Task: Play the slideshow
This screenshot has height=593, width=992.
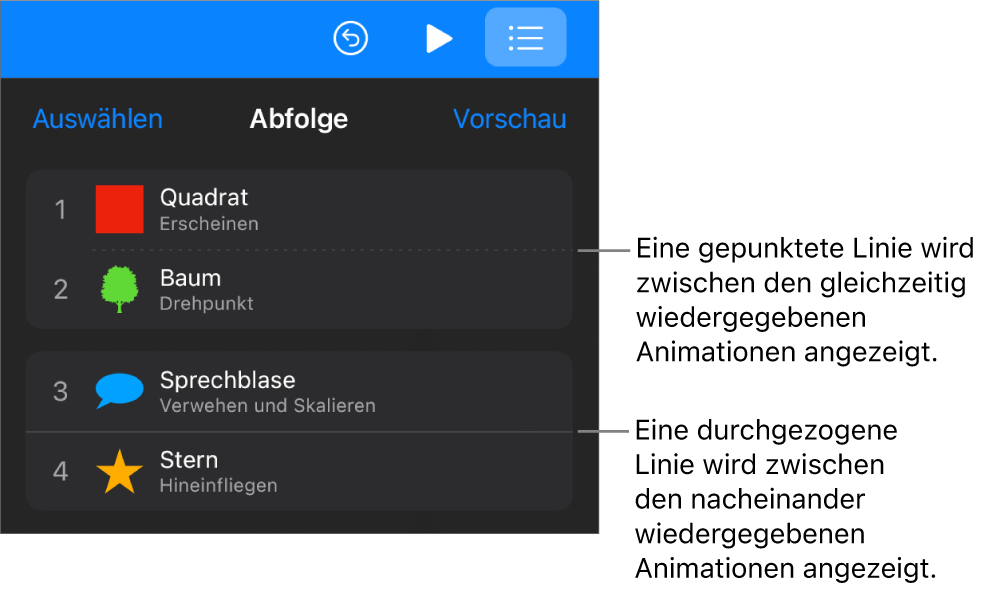Action: [438, 39]
